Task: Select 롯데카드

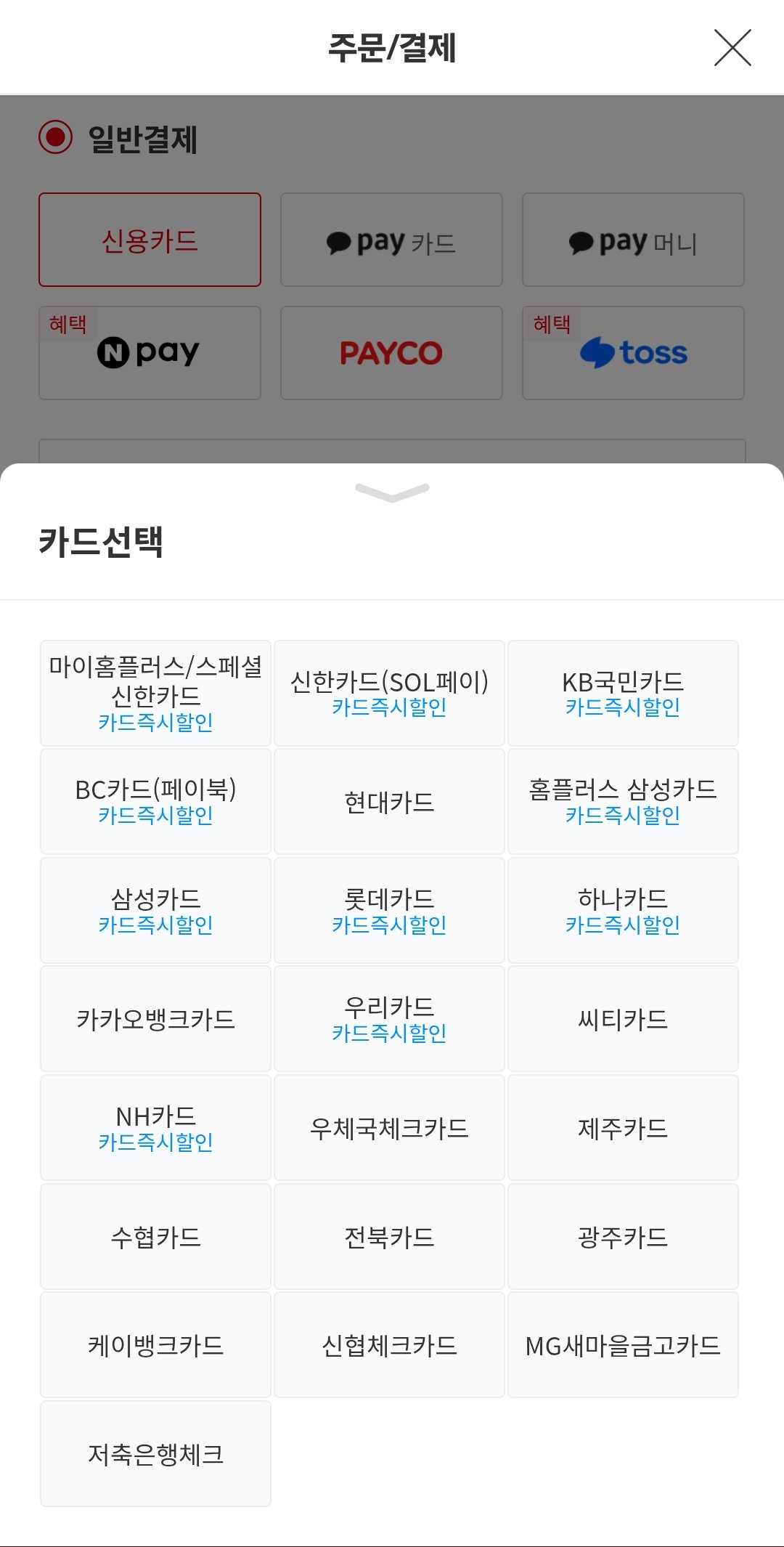Action: 389,910
